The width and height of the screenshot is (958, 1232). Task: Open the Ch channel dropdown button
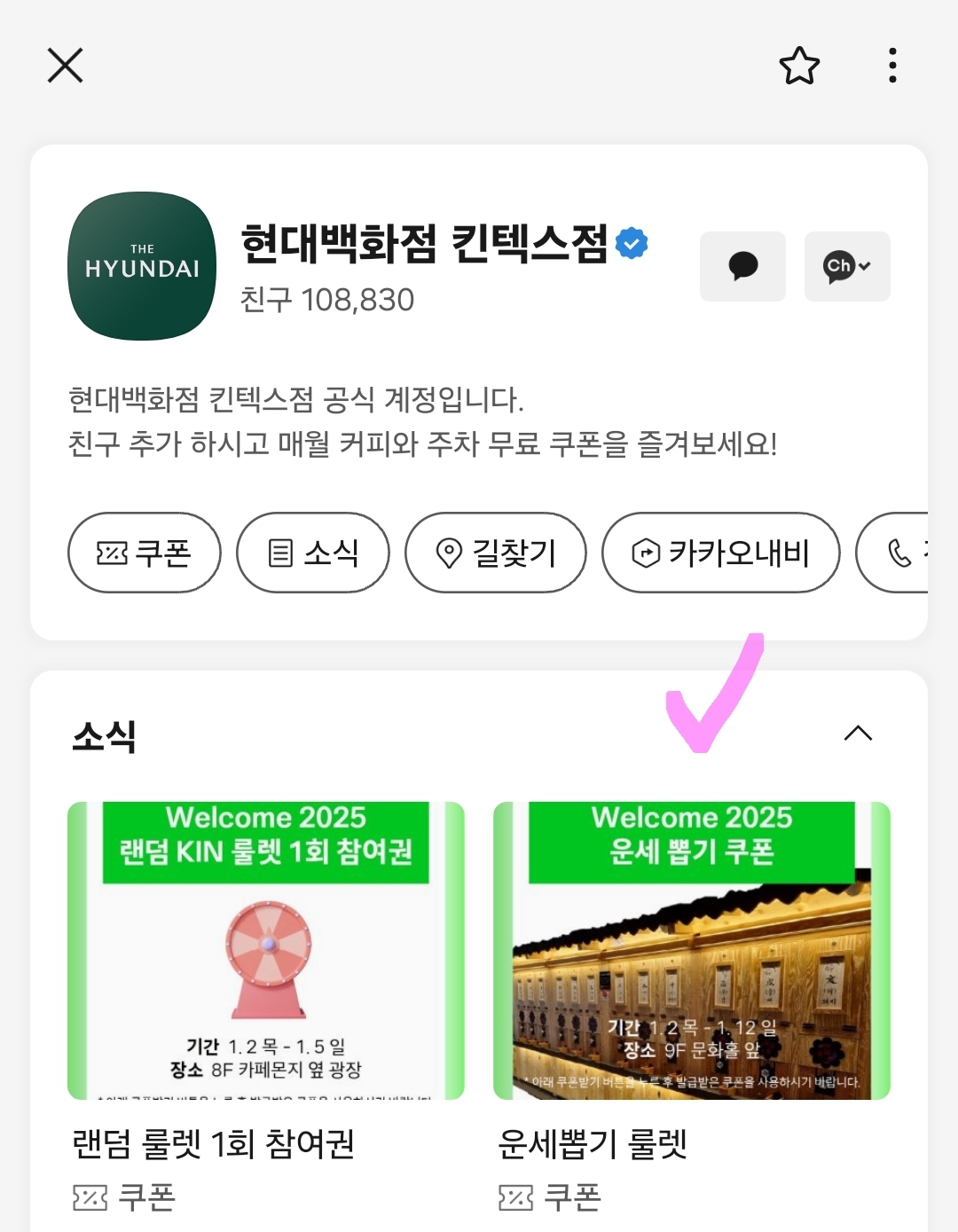(x=846, y=266)
